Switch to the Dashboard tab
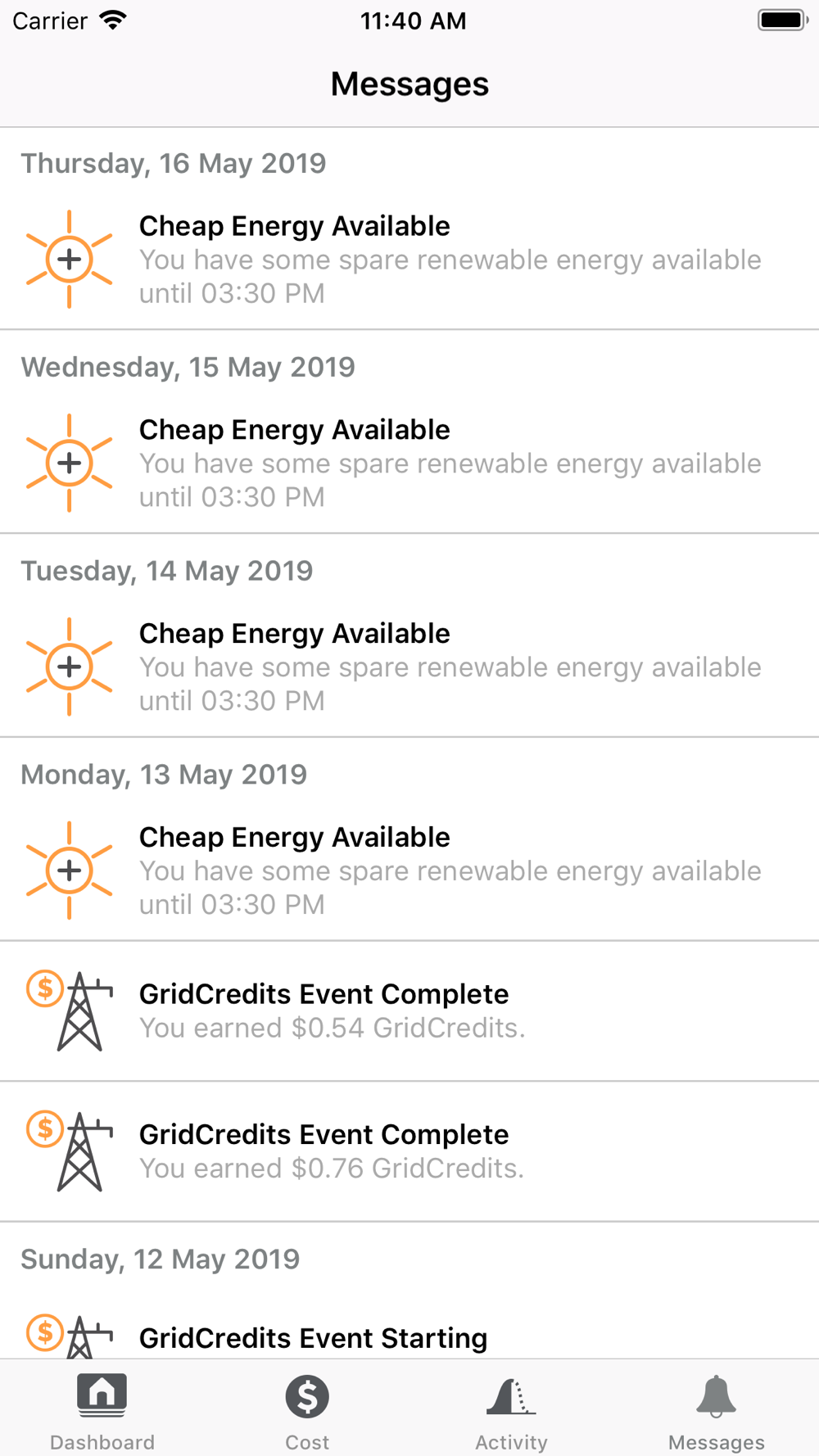Image resolution: width=819 pixels, height=1456 pixels. point(102,1410)
